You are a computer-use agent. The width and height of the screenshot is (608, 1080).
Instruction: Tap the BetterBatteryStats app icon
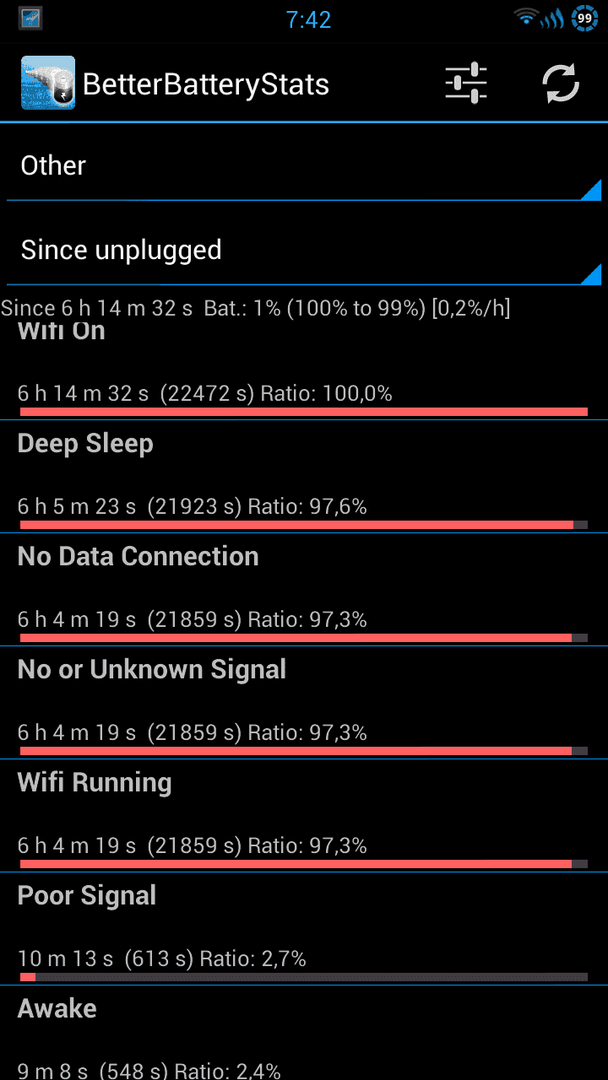click(48, 83)
